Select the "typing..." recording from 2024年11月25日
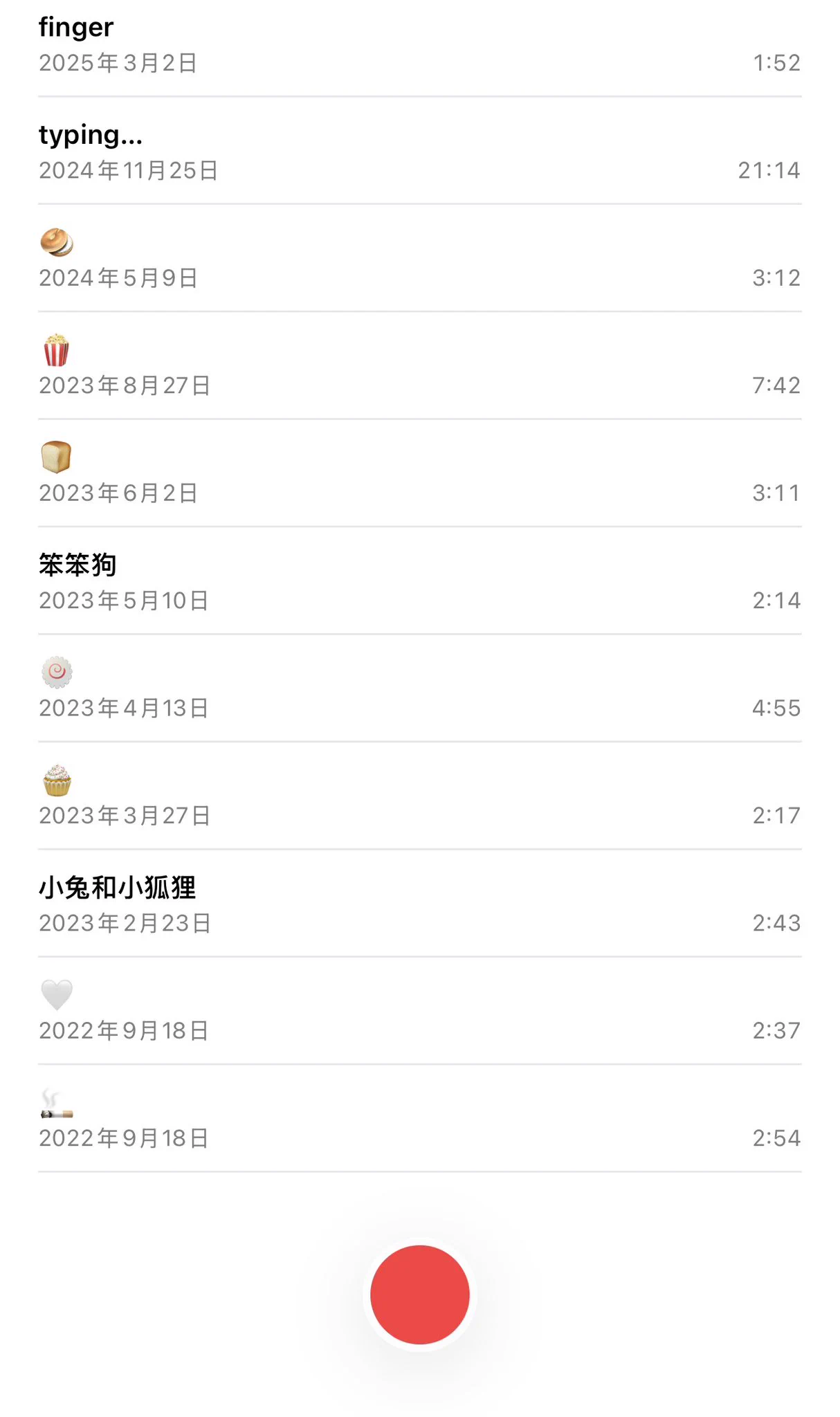This screenshot has height=1417, width=840. [419, 152]
